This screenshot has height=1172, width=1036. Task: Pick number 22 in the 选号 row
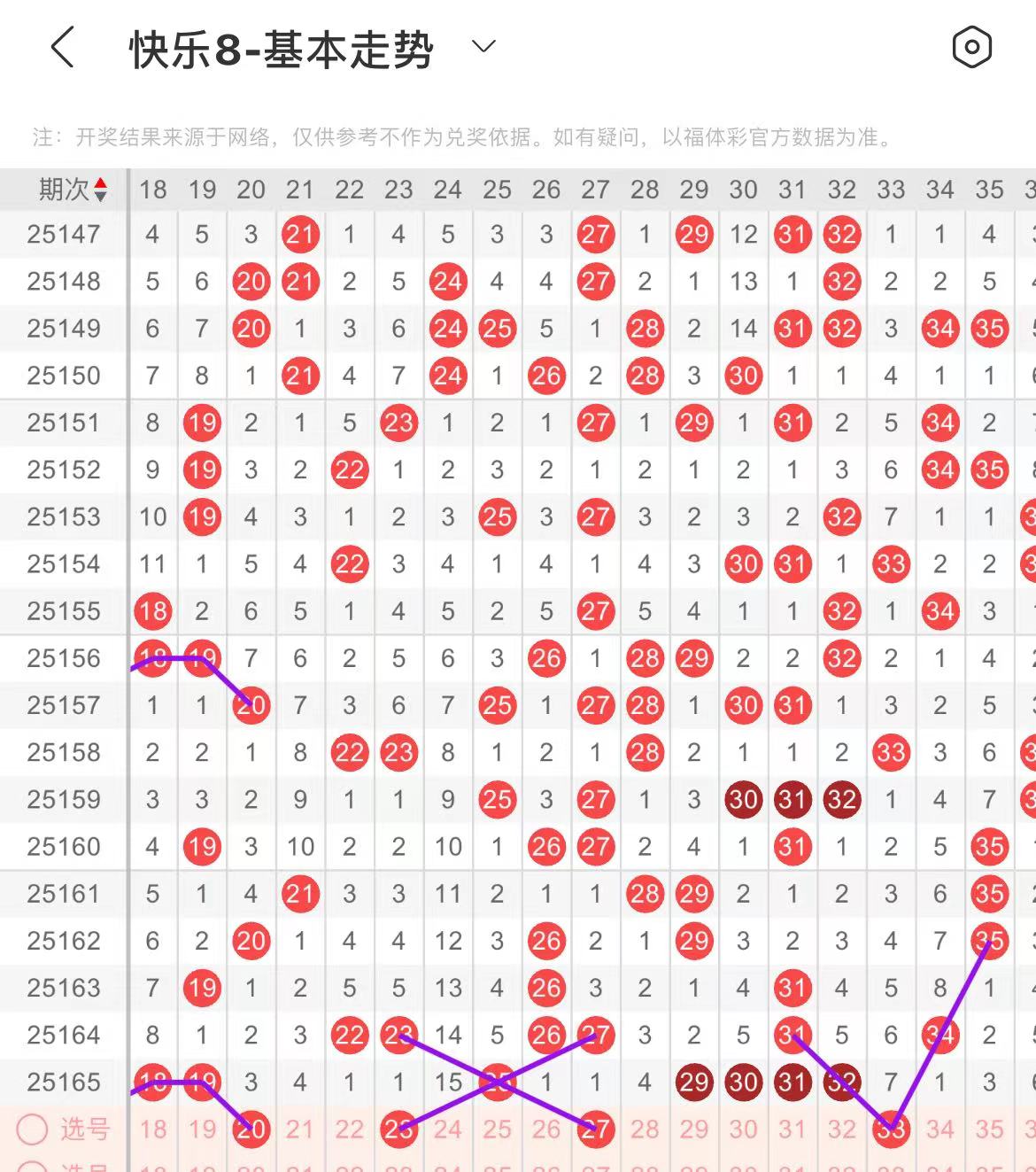[x=350, y=1129]
